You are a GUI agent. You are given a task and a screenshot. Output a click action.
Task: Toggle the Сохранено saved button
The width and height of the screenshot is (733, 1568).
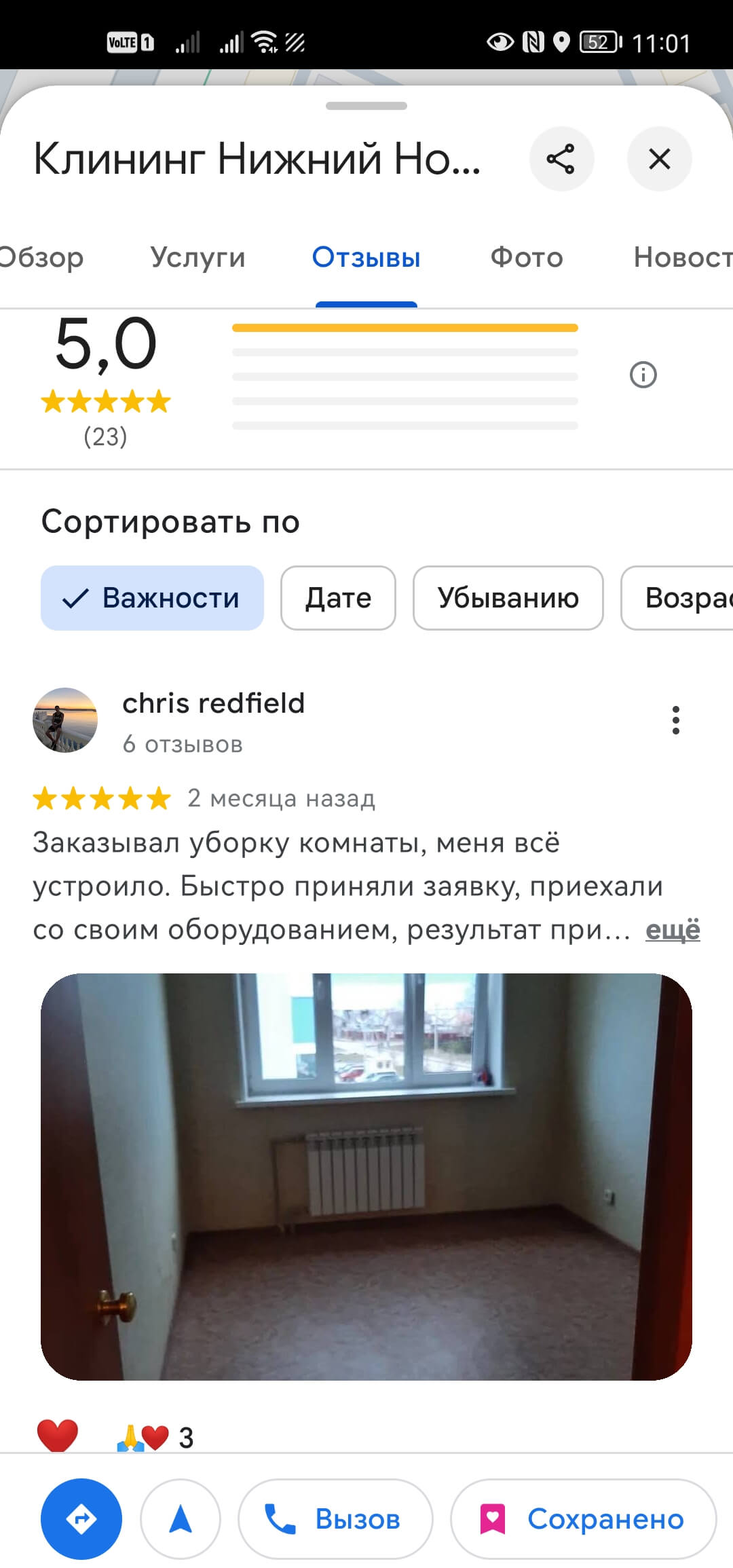[x=584, y=1519]
